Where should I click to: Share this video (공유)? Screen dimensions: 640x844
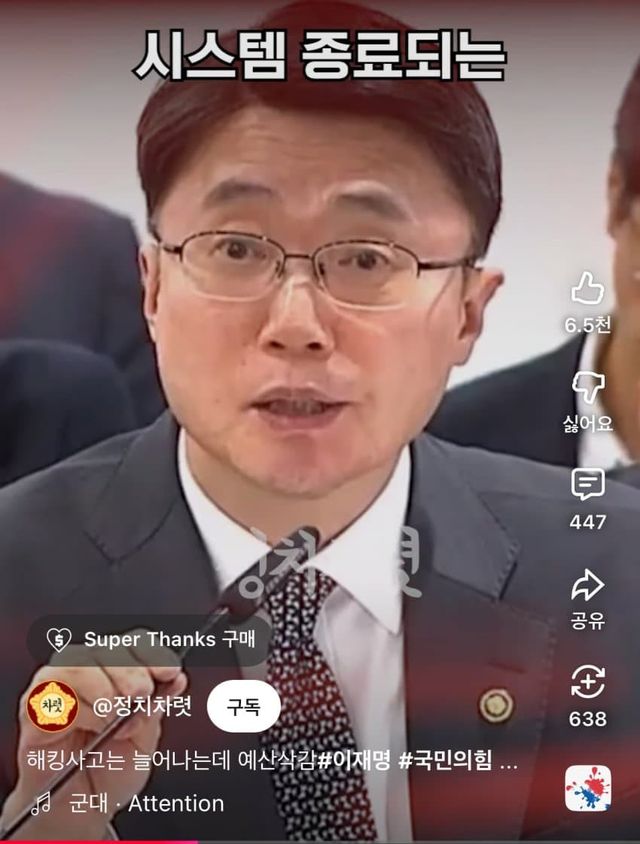[x=587, y=585]
